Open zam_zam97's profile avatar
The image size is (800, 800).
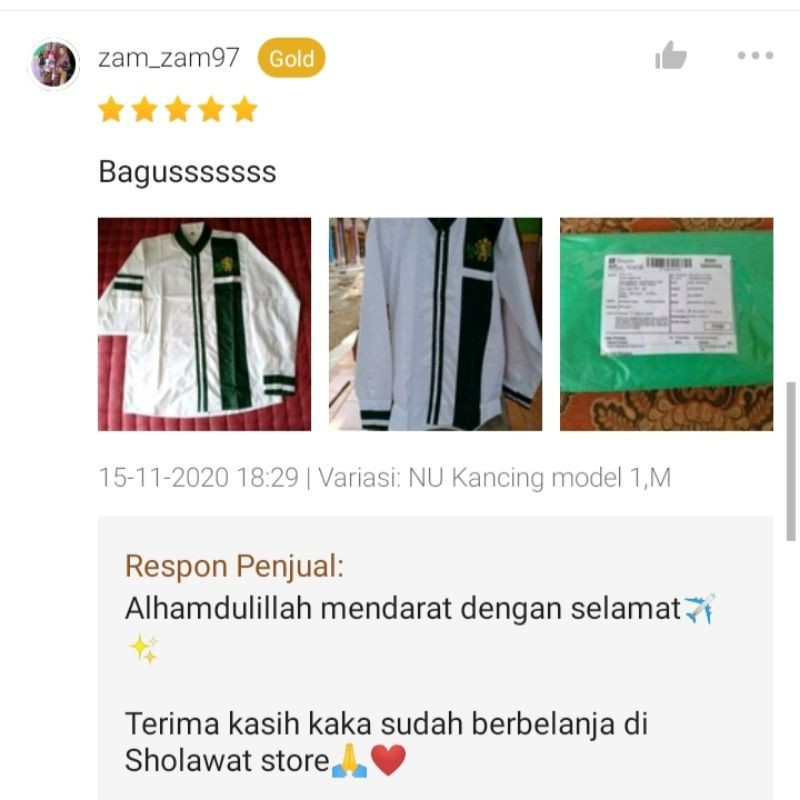point(54,64)
